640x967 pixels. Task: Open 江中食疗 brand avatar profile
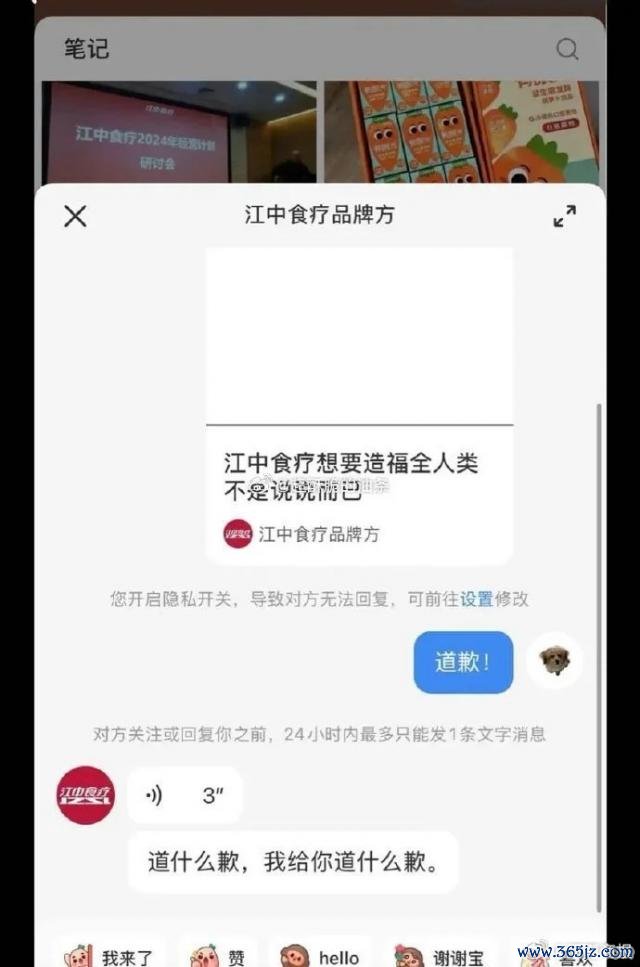tap(85, 795)
